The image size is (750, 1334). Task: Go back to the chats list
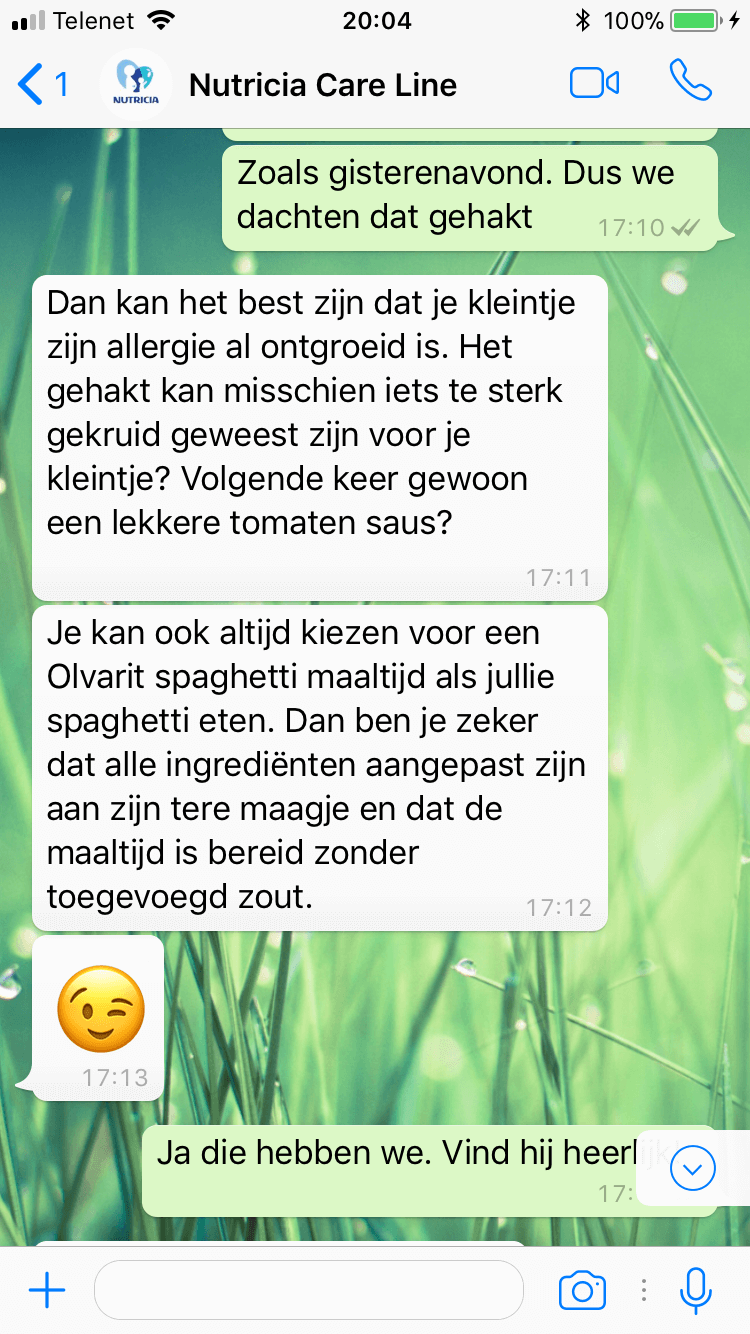pos(43,84)
